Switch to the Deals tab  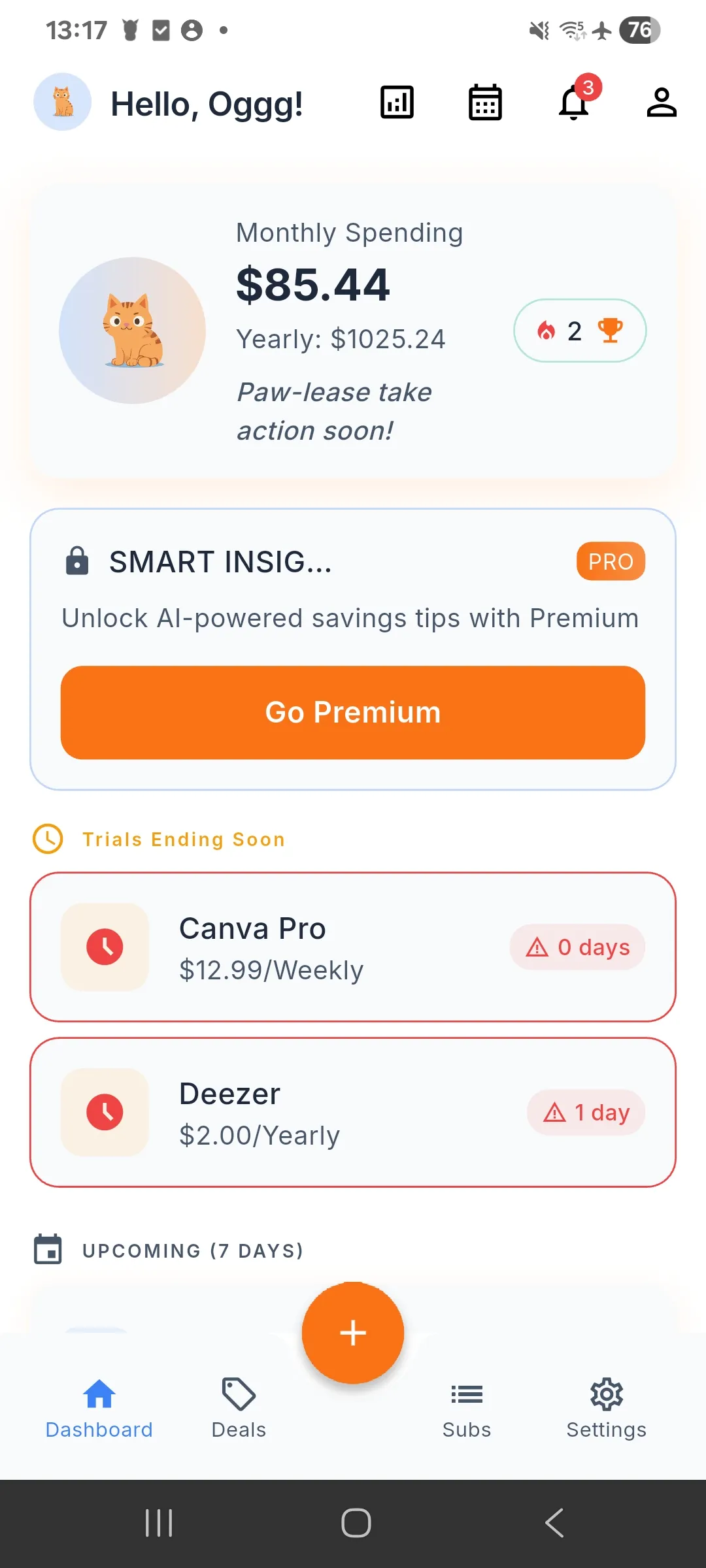click(x=239, y=1408)
